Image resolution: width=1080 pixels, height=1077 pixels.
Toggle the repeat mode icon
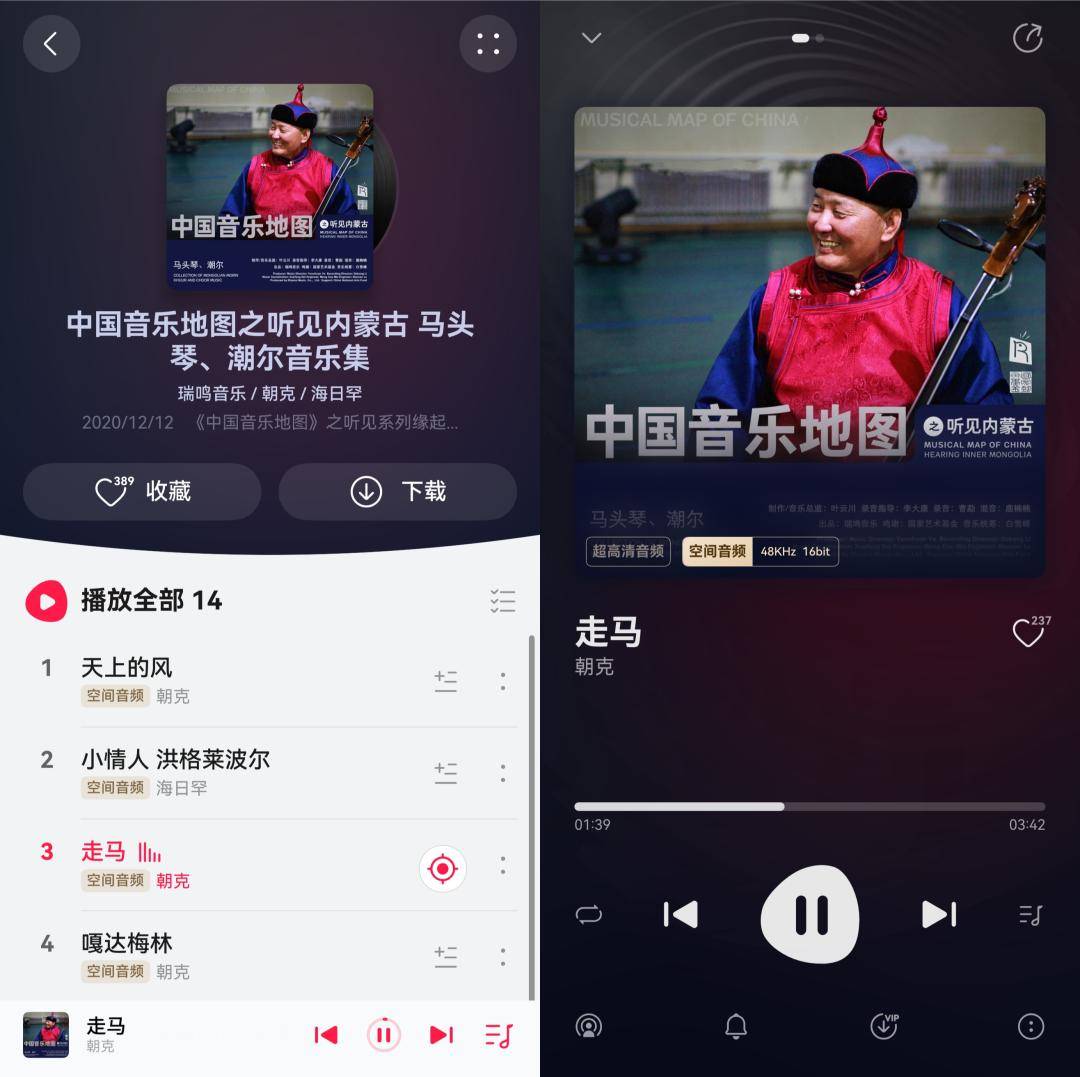589,914
